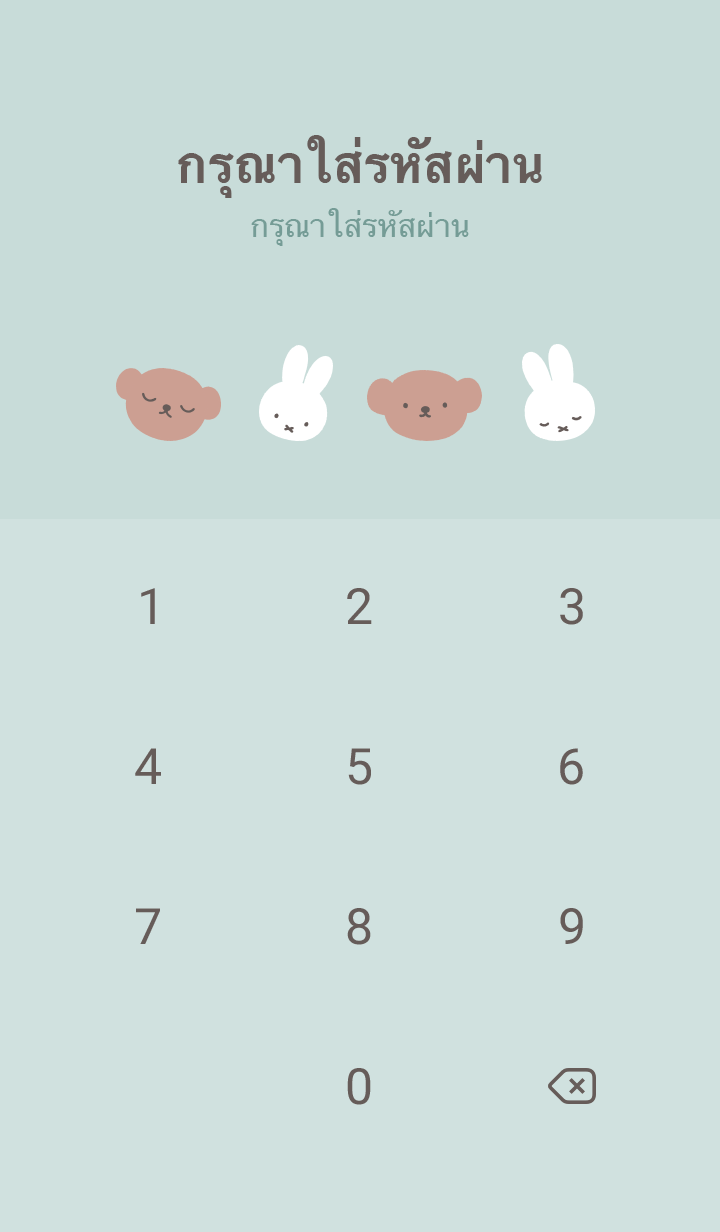This screenshot has width=720, height=1232.
Task: Tap the 0 key
Action: [x=359, y=1087]
